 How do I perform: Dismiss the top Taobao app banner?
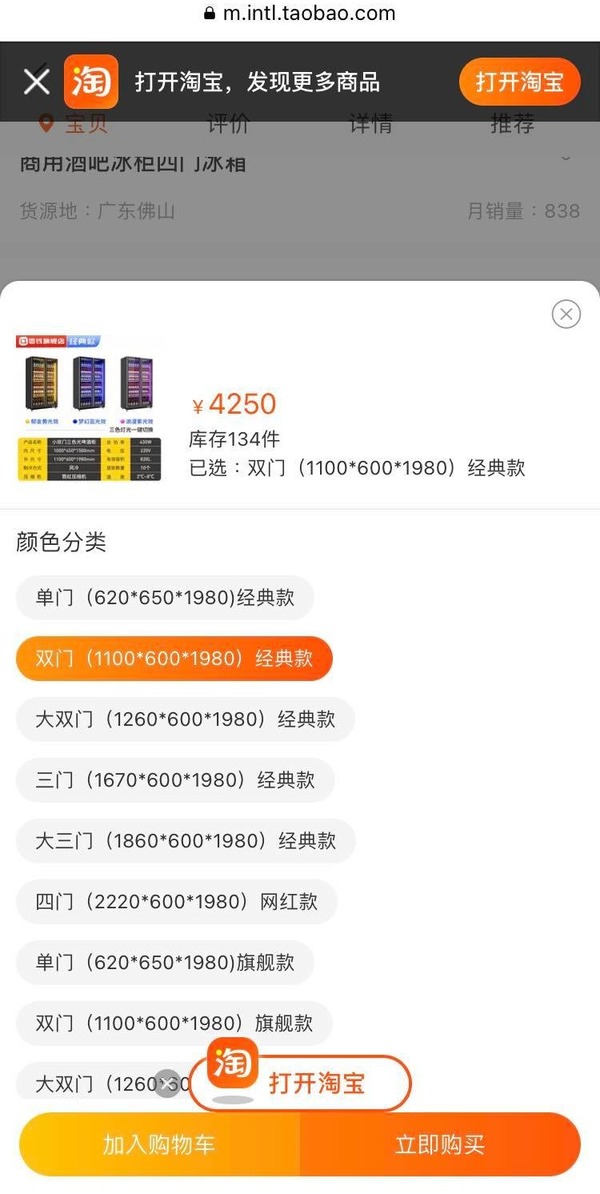point(37,81)
